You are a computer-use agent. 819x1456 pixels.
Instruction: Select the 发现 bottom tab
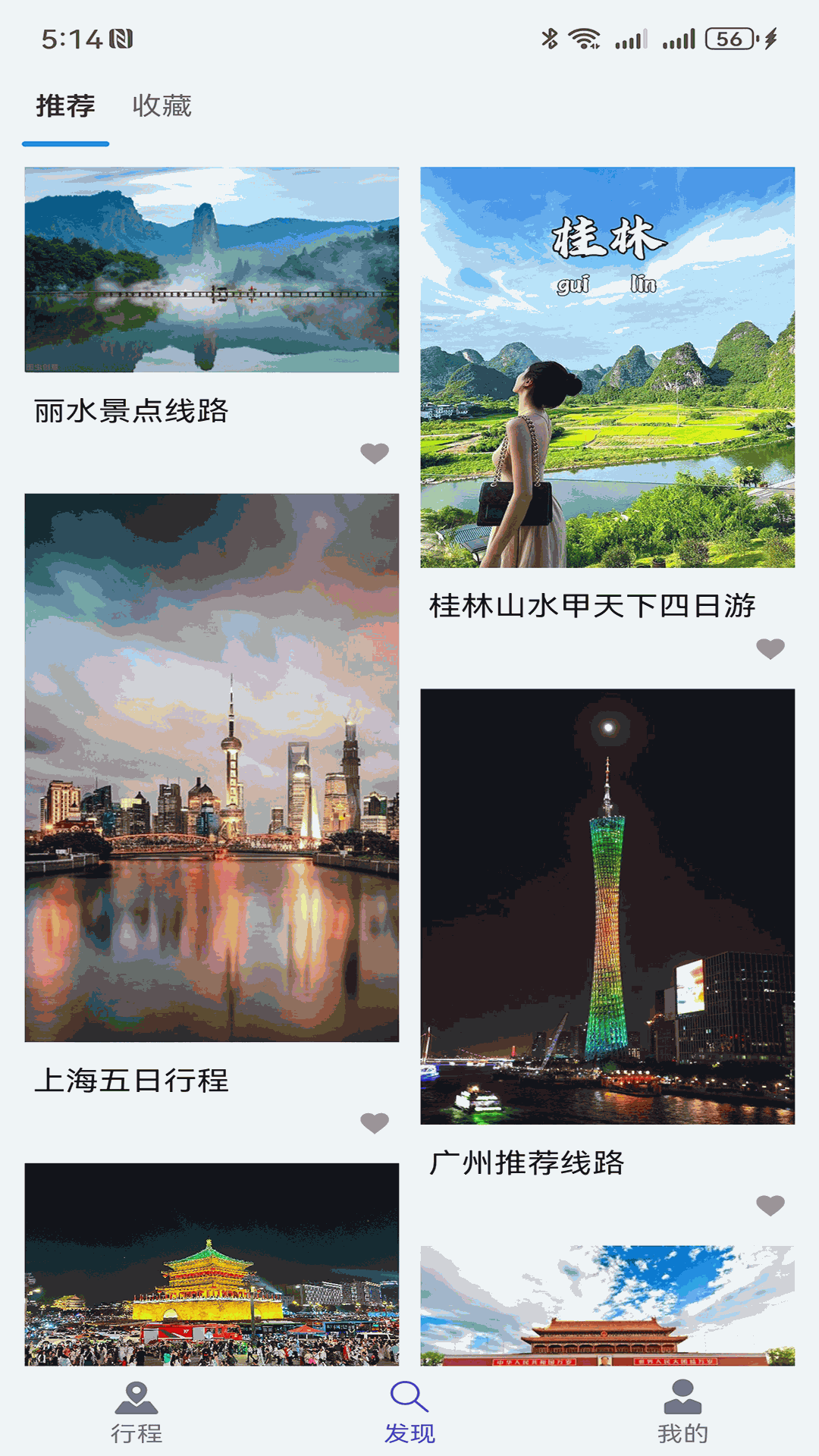(409, 1413)
